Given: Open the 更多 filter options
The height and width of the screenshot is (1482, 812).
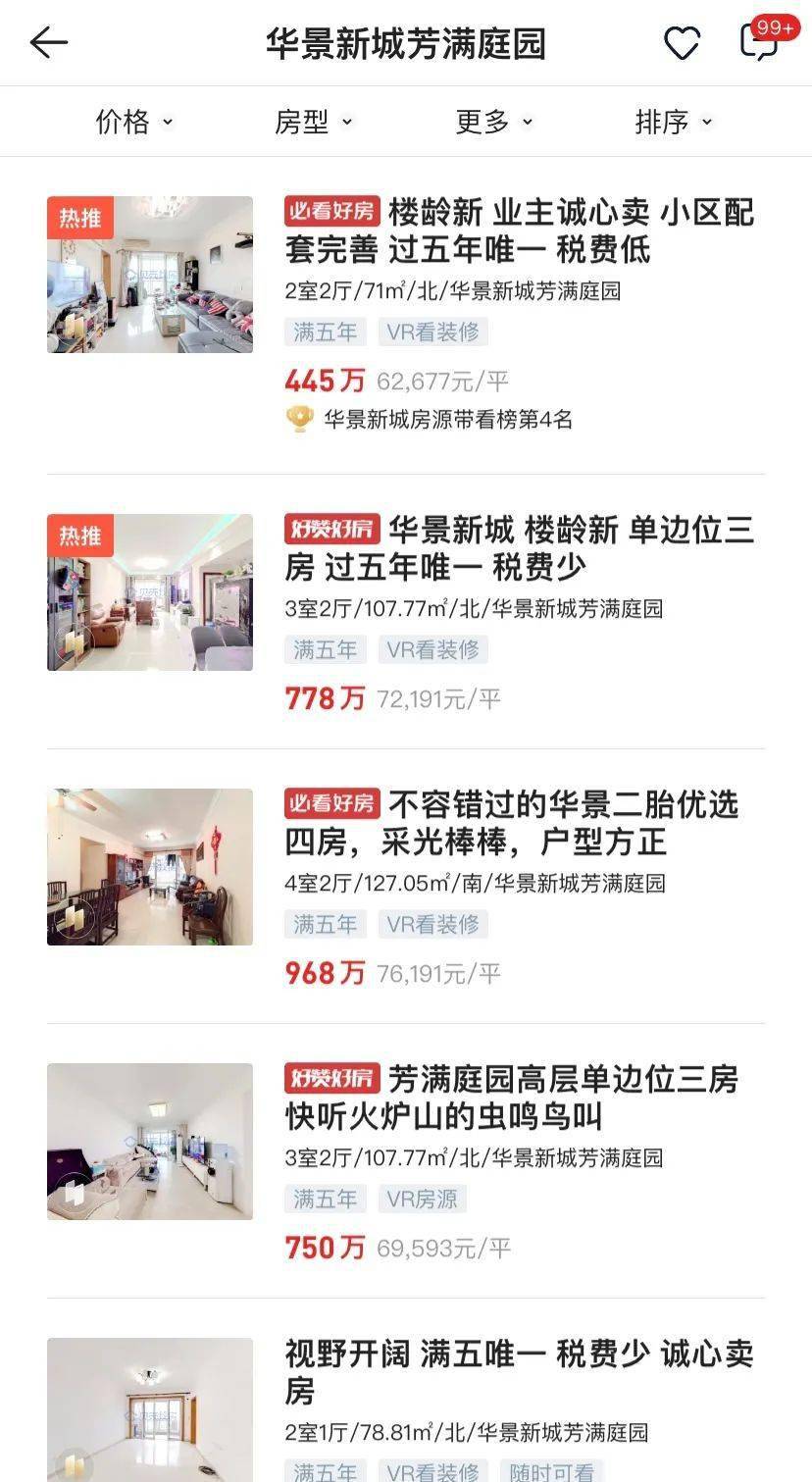Looking at the screenshot, I should point(493,122).
